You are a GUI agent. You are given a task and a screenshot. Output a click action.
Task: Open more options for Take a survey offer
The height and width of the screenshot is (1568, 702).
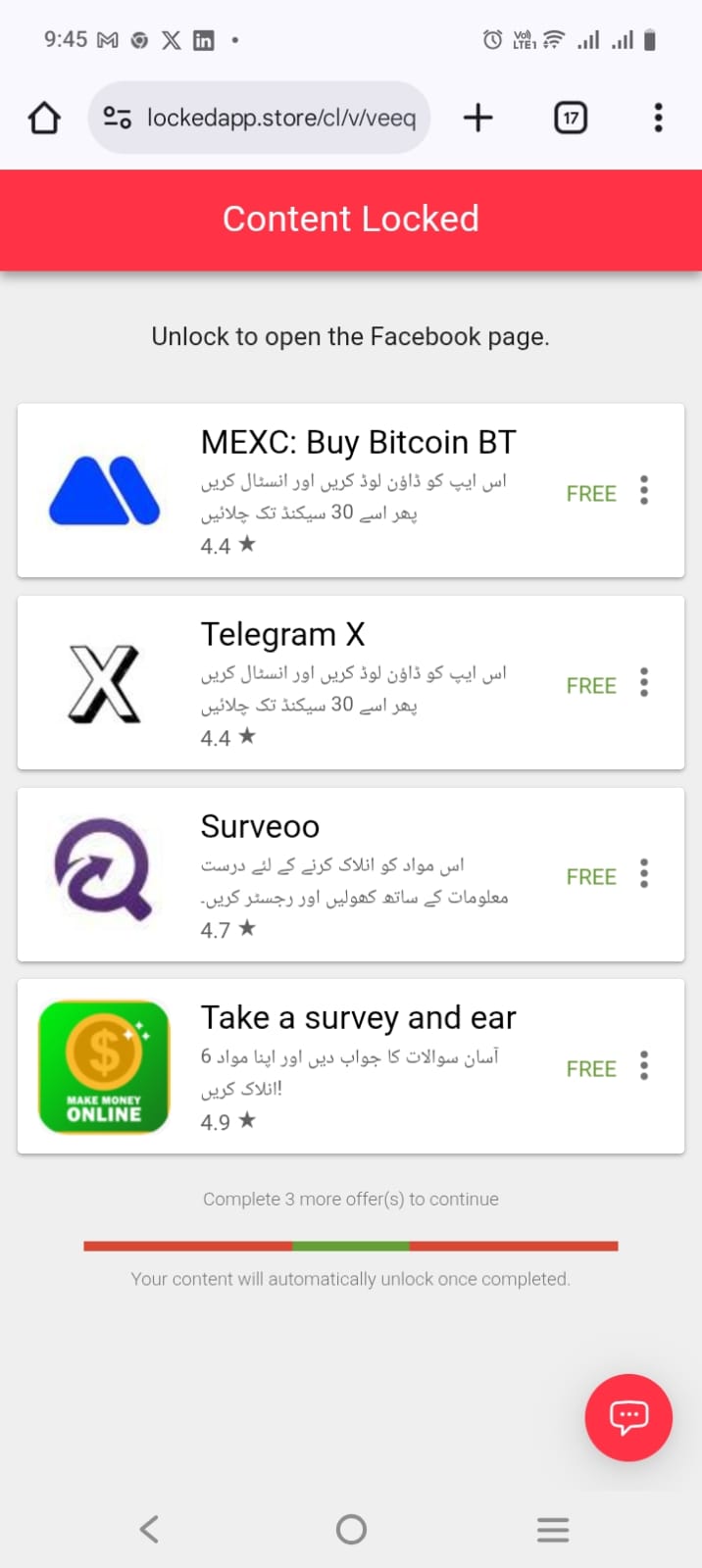point(644,1065)
